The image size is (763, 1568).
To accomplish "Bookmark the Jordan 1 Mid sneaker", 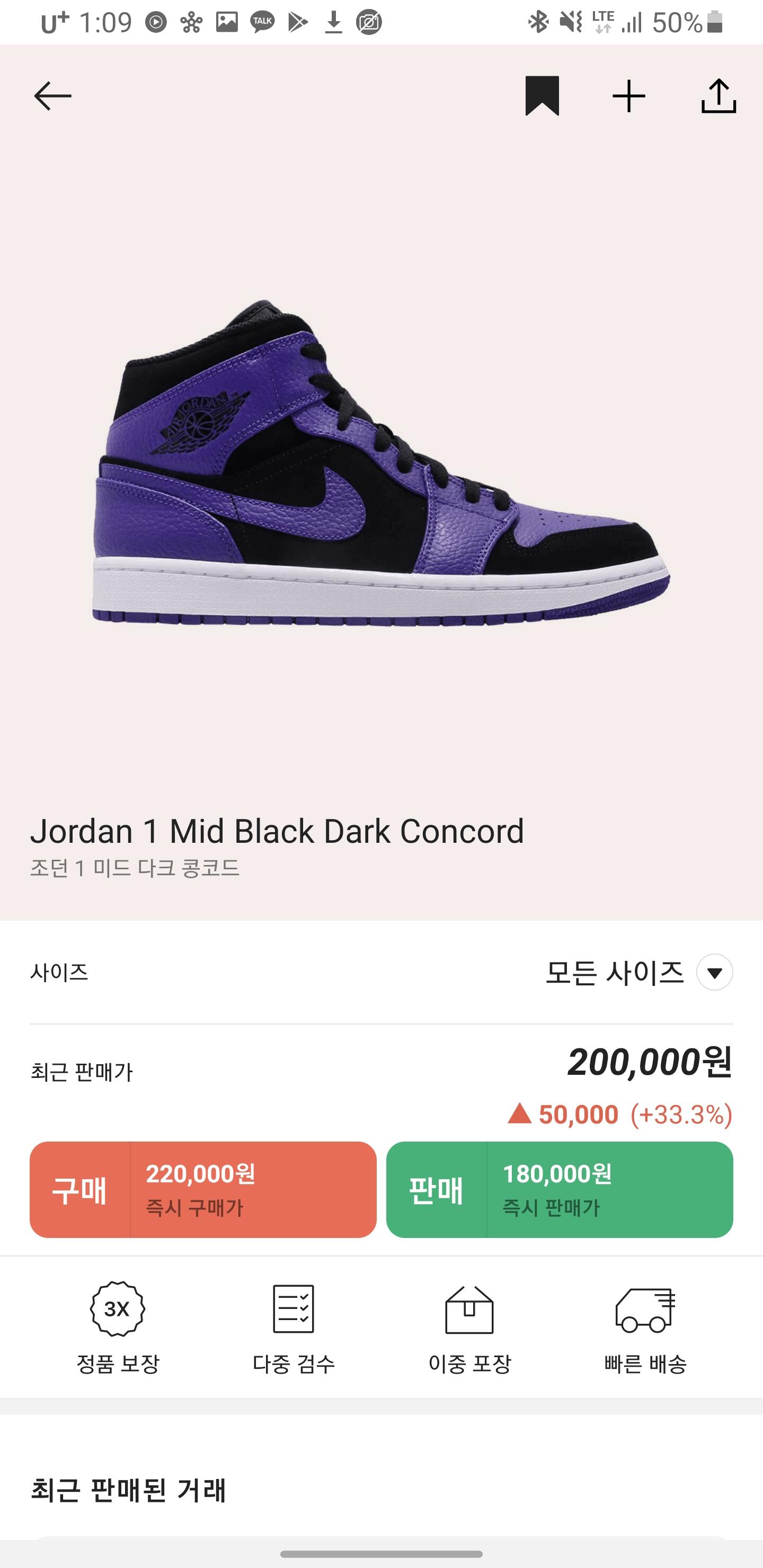I will pyautogui.click(x=542, y=95).
